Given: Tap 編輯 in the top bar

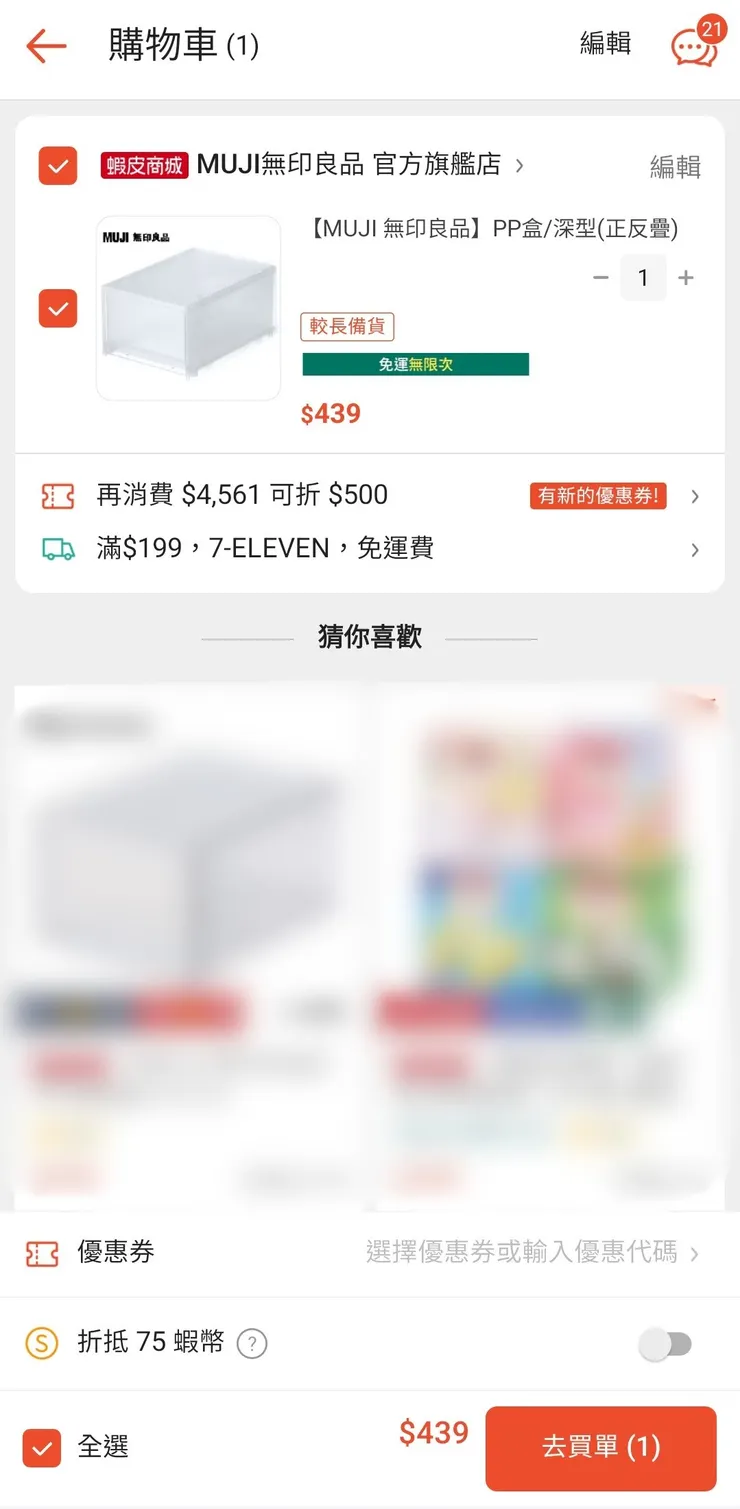Looking at the screenshot, I should [x=605, y=44].
